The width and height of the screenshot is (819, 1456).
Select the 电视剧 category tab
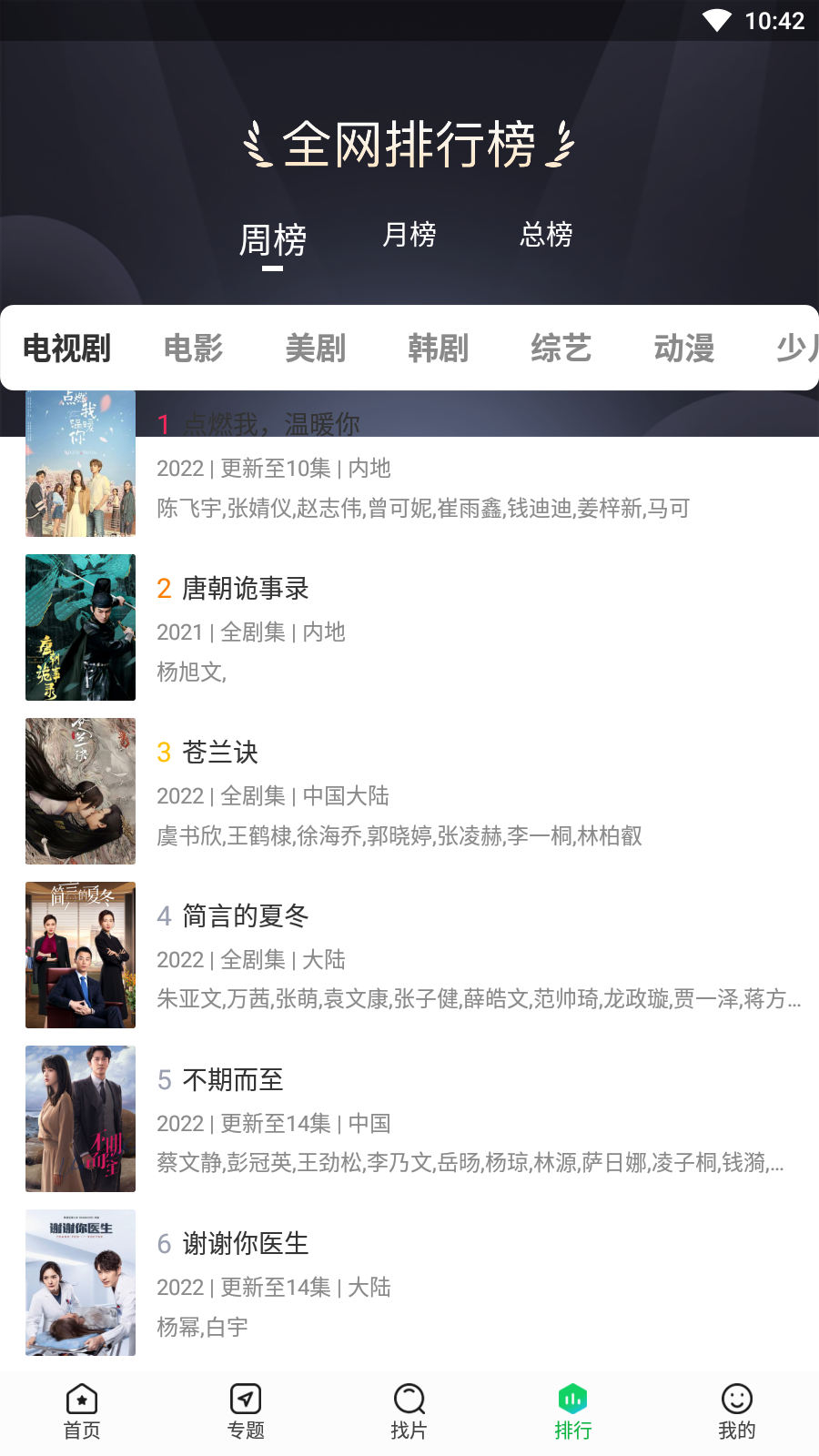tap(66, 348)
